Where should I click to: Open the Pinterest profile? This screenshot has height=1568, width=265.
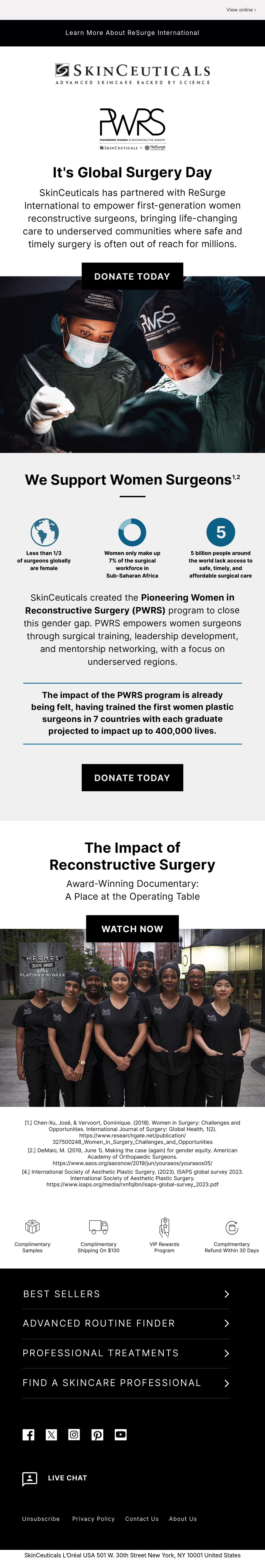point(97,1435)
